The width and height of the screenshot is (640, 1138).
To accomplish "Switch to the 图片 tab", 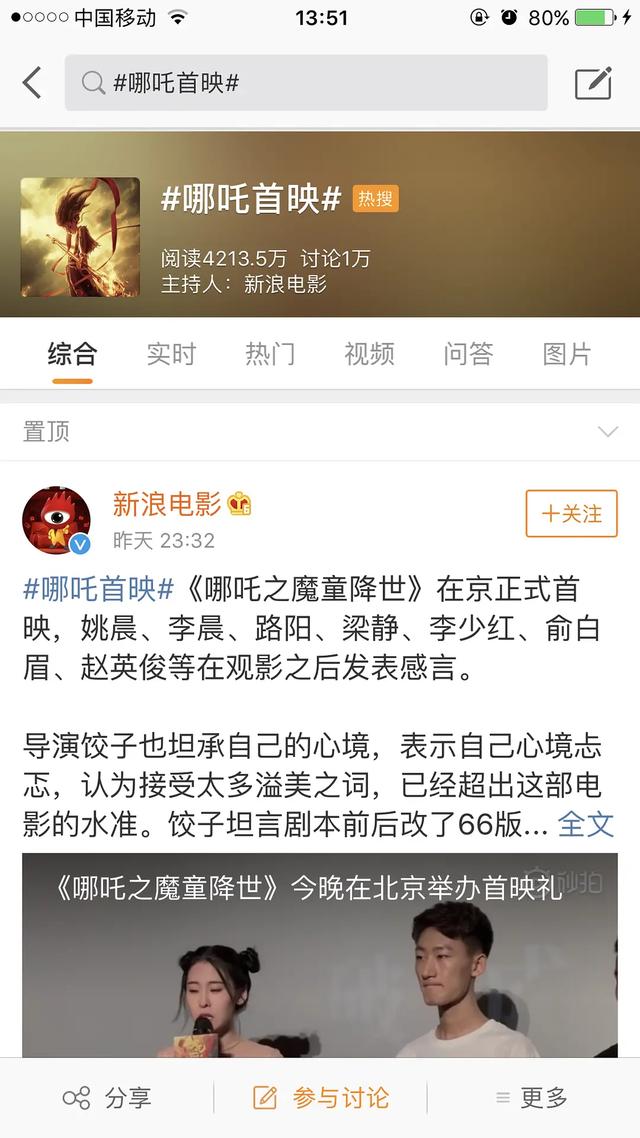I will 567,354.
